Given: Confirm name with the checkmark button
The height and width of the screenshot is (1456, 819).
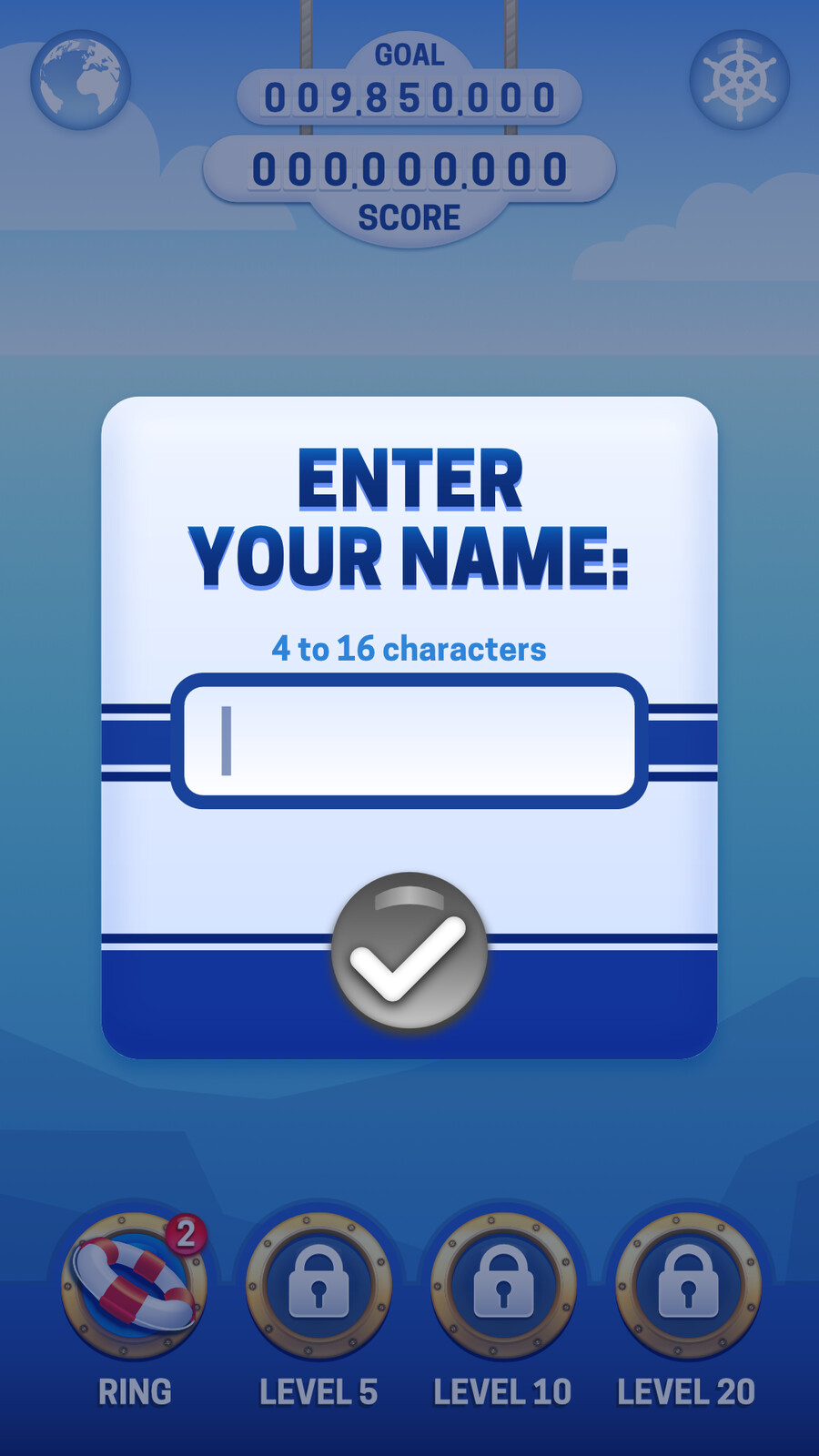Looking at the screenshot, I should [409, 951].
